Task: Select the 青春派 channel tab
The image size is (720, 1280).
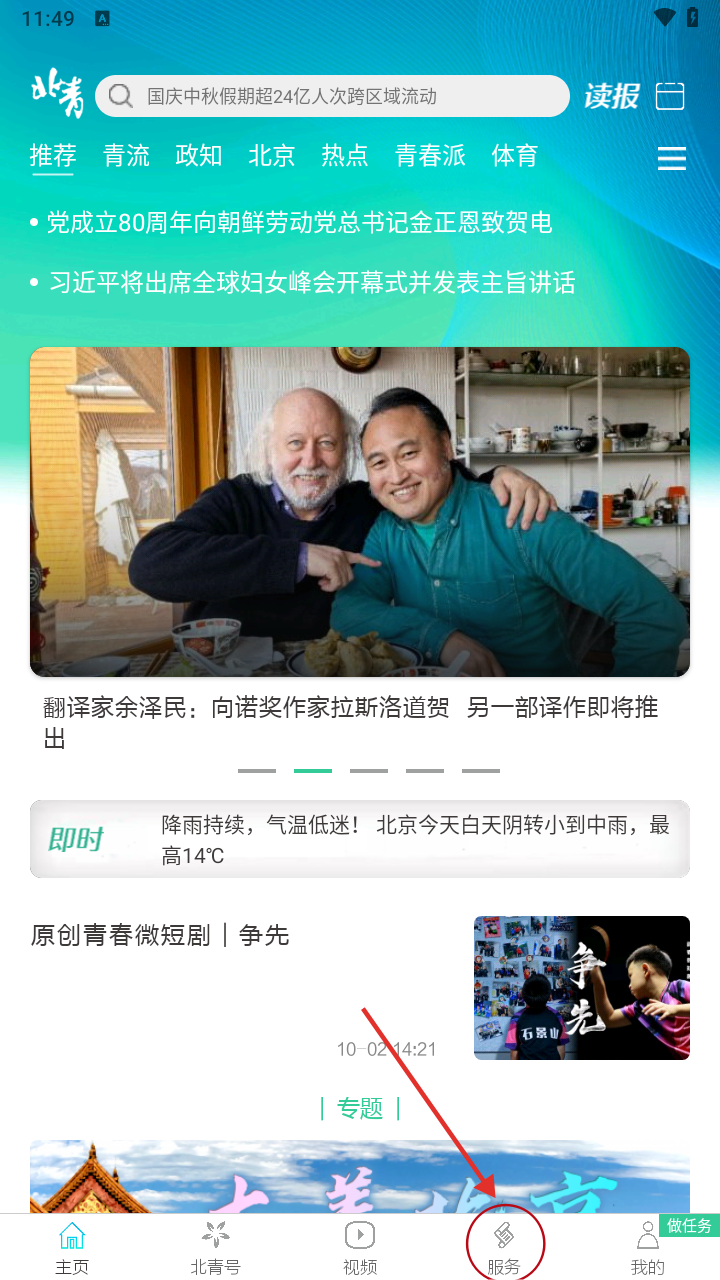Action: [430, 156]
